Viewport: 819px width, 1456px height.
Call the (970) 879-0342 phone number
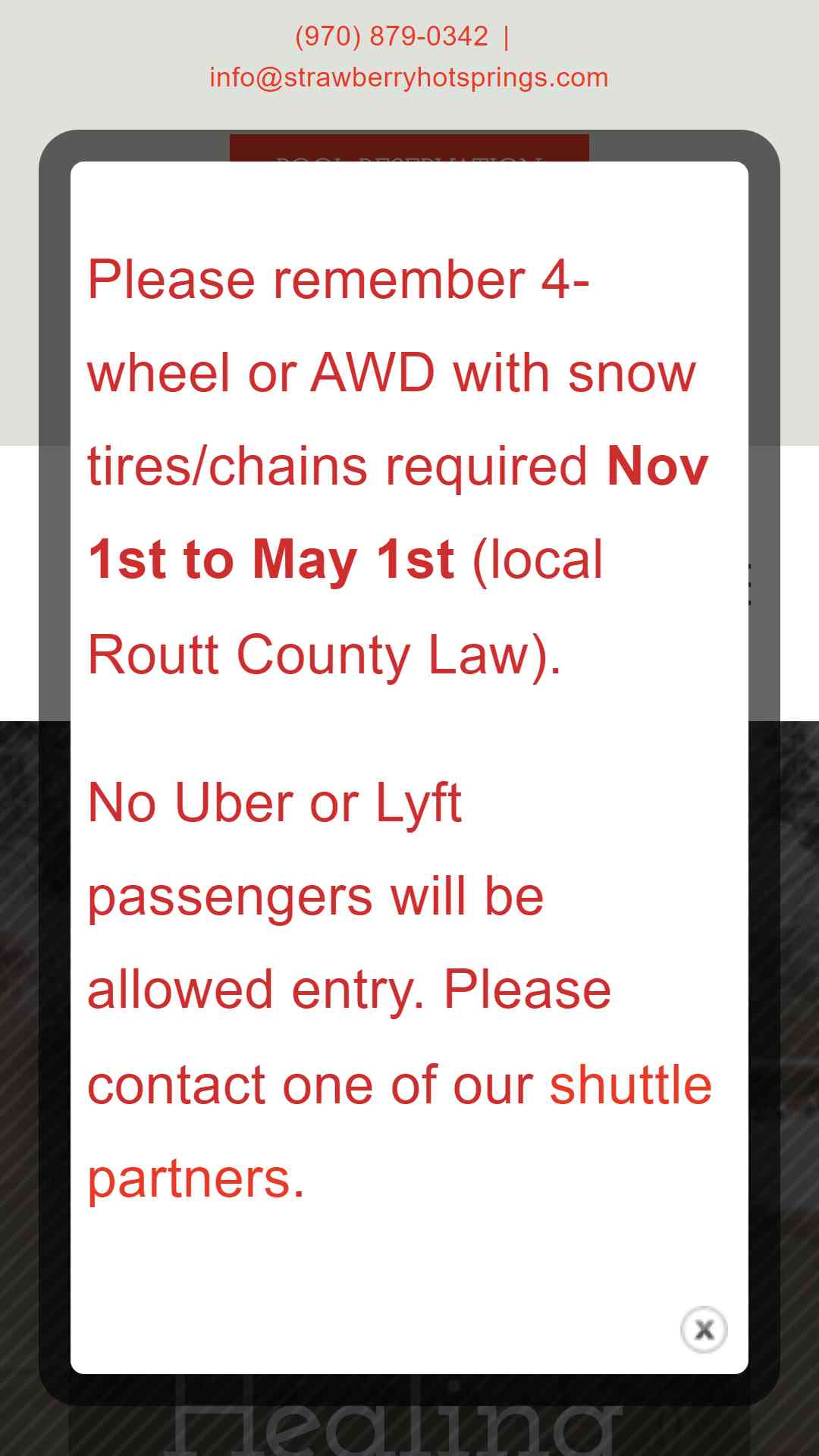tap(391, 36)
